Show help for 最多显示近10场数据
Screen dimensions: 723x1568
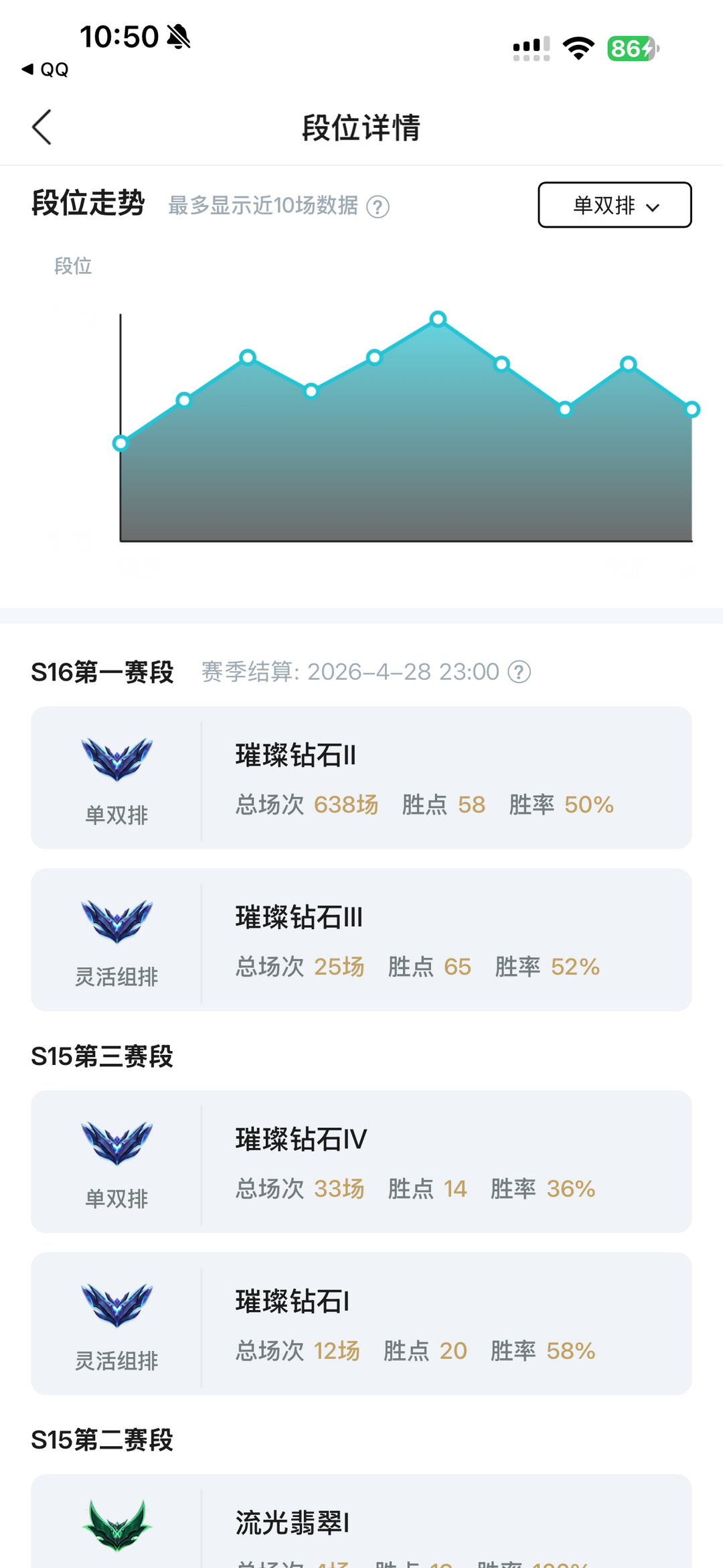pos(378,207)
